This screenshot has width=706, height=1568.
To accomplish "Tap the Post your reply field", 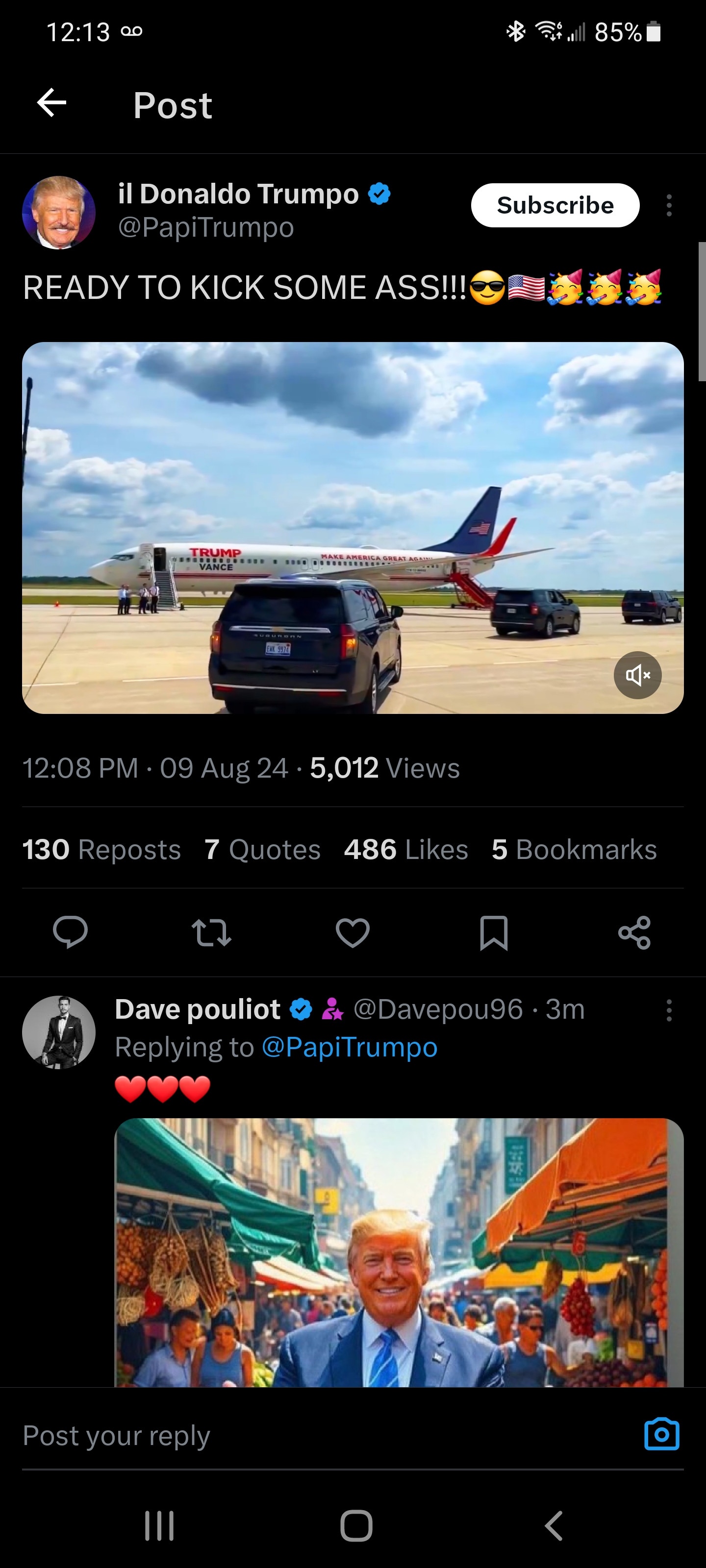I will coord(304,1435).
